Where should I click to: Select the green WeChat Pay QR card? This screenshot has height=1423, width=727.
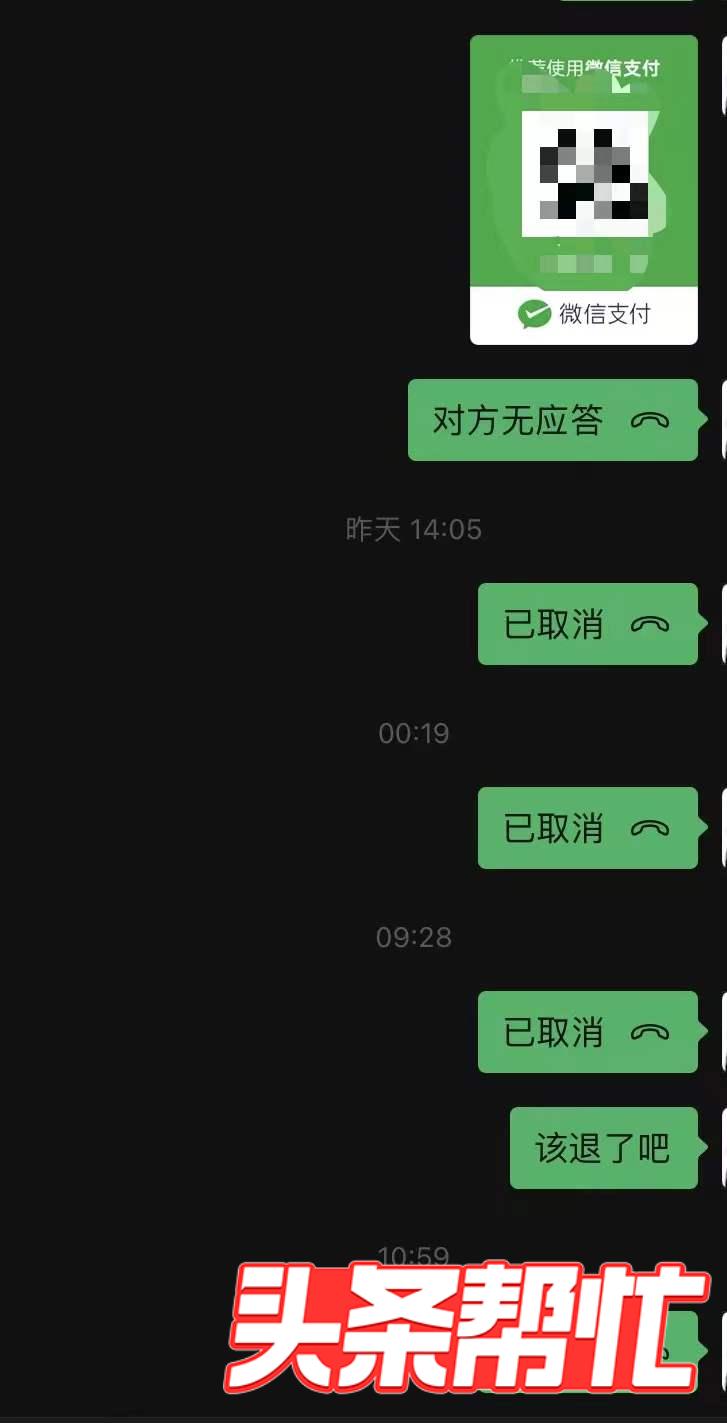pyautogui.click(x=583, y=190)
